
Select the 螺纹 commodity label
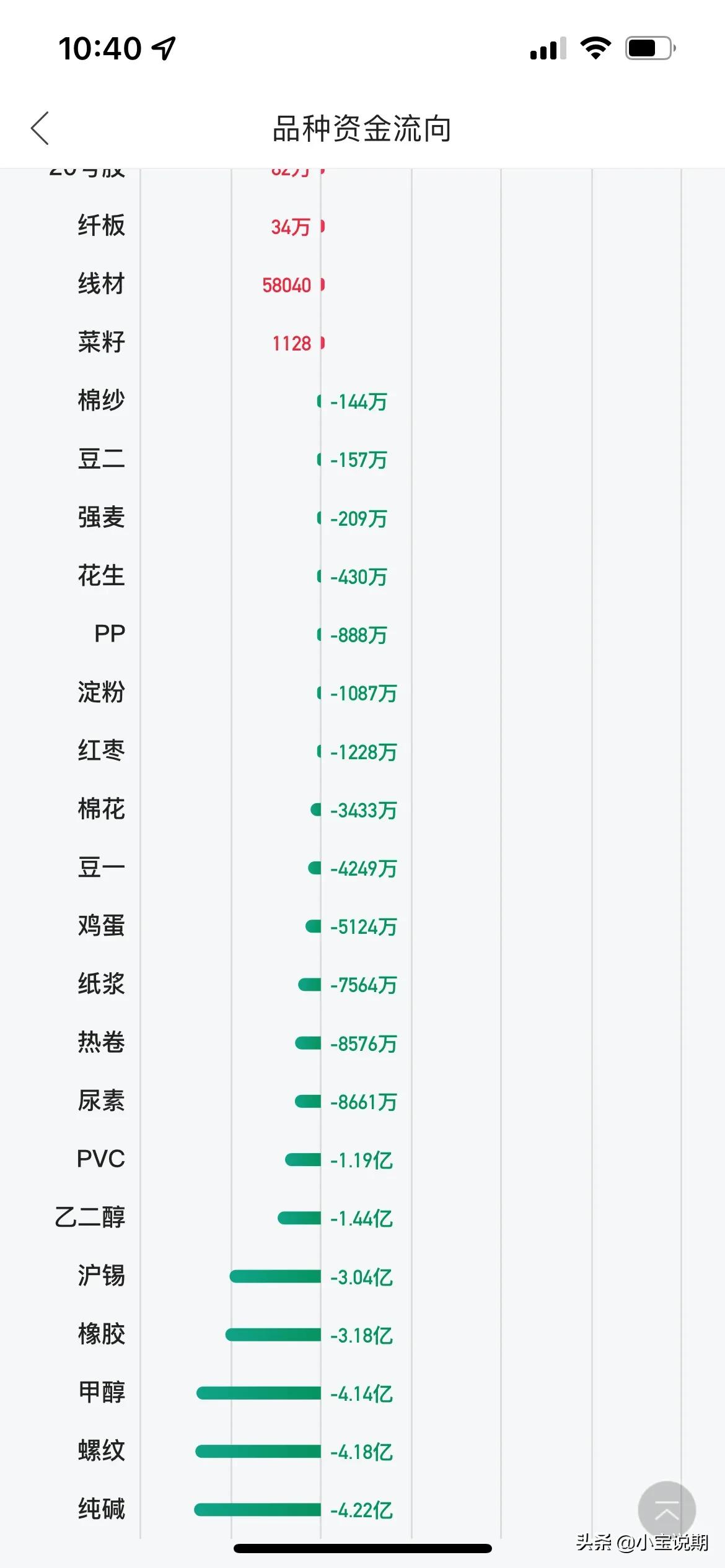(100, 1452)
